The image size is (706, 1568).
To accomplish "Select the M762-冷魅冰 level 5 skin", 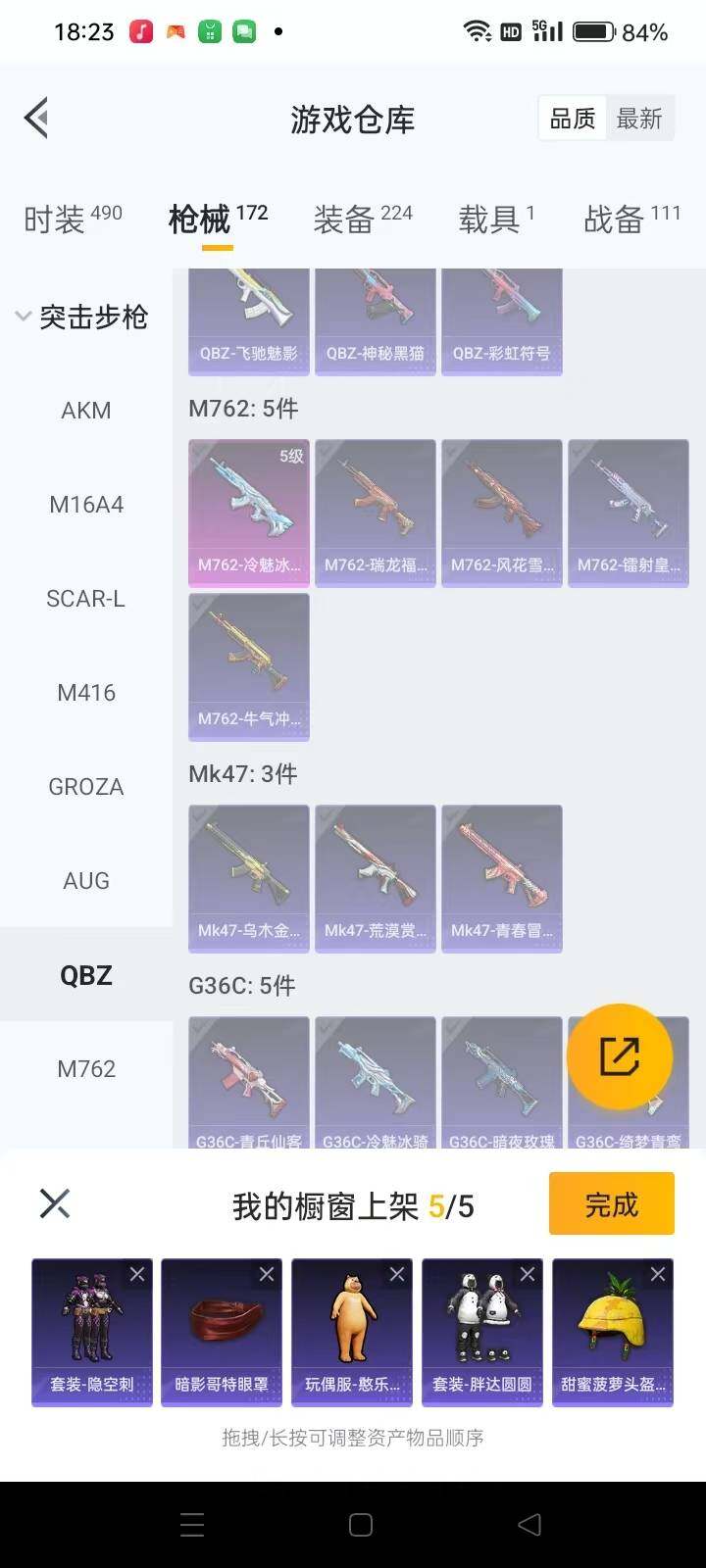I will [x=249, y=513].
